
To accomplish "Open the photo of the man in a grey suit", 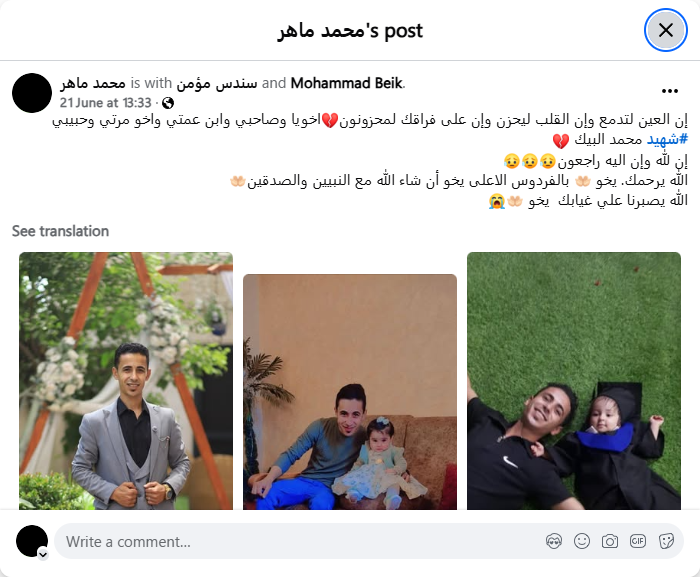I will pos(126,380).
